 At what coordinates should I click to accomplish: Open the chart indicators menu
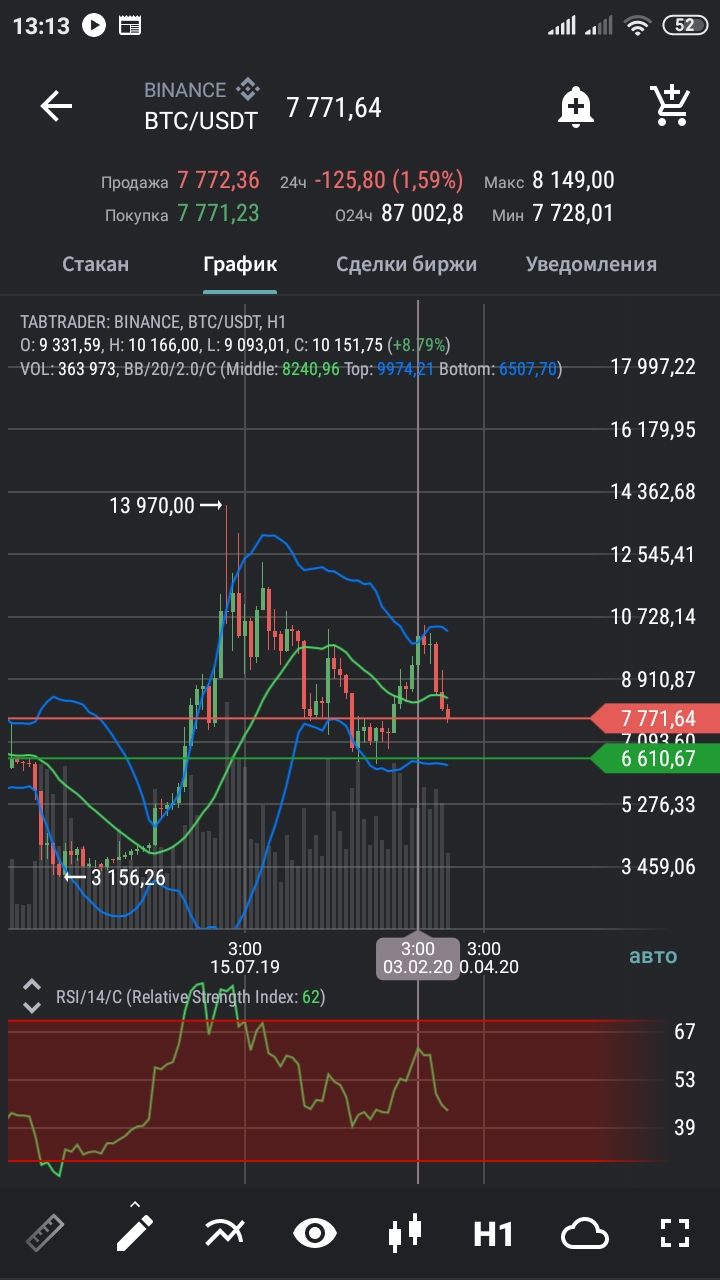pyautogui.click(x=224, y=1233)
